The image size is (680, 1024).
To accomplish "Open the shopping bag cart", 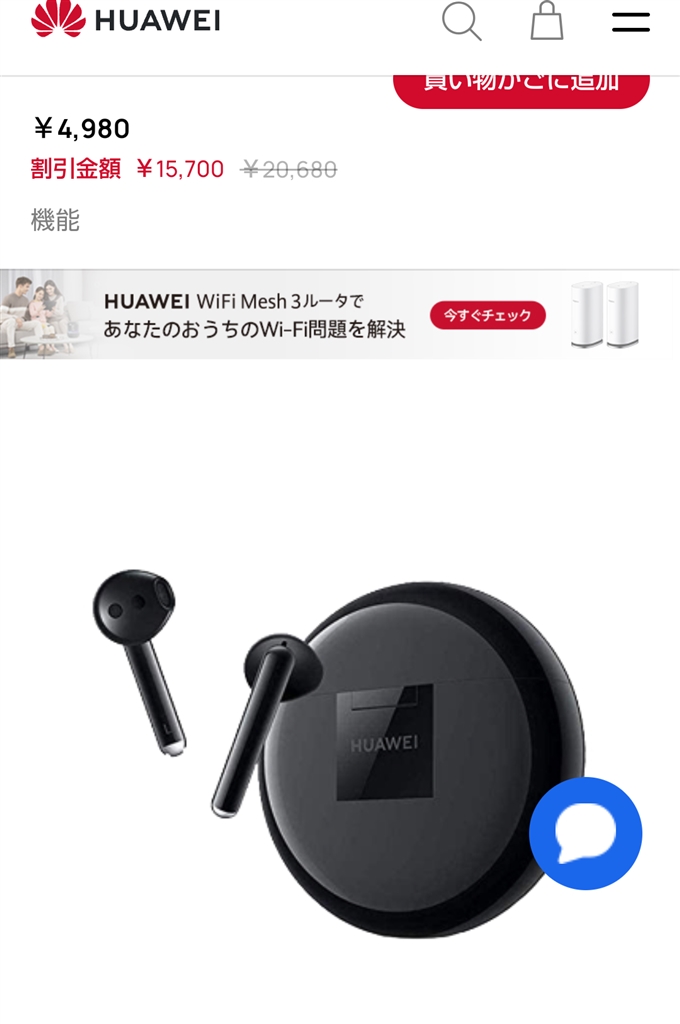I will pyautogui.click(x=547, y=21).
